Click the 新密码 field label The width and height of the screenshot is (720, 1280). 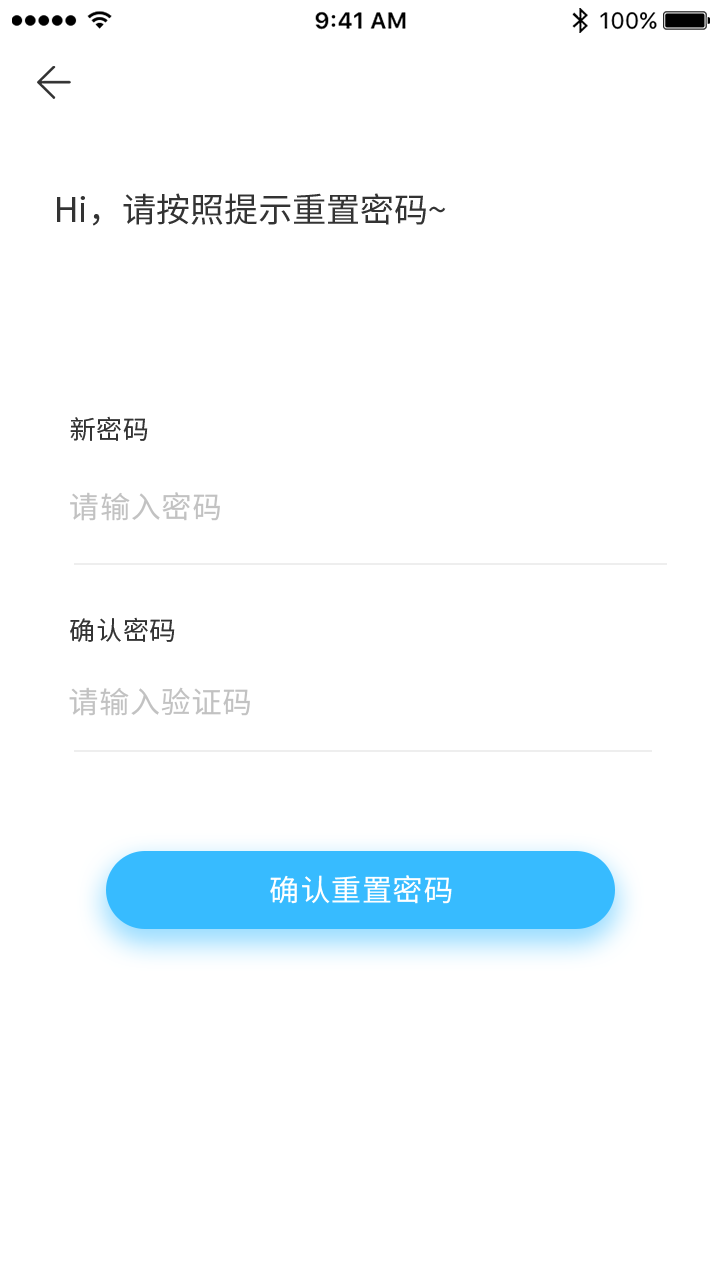click(108, 430)
